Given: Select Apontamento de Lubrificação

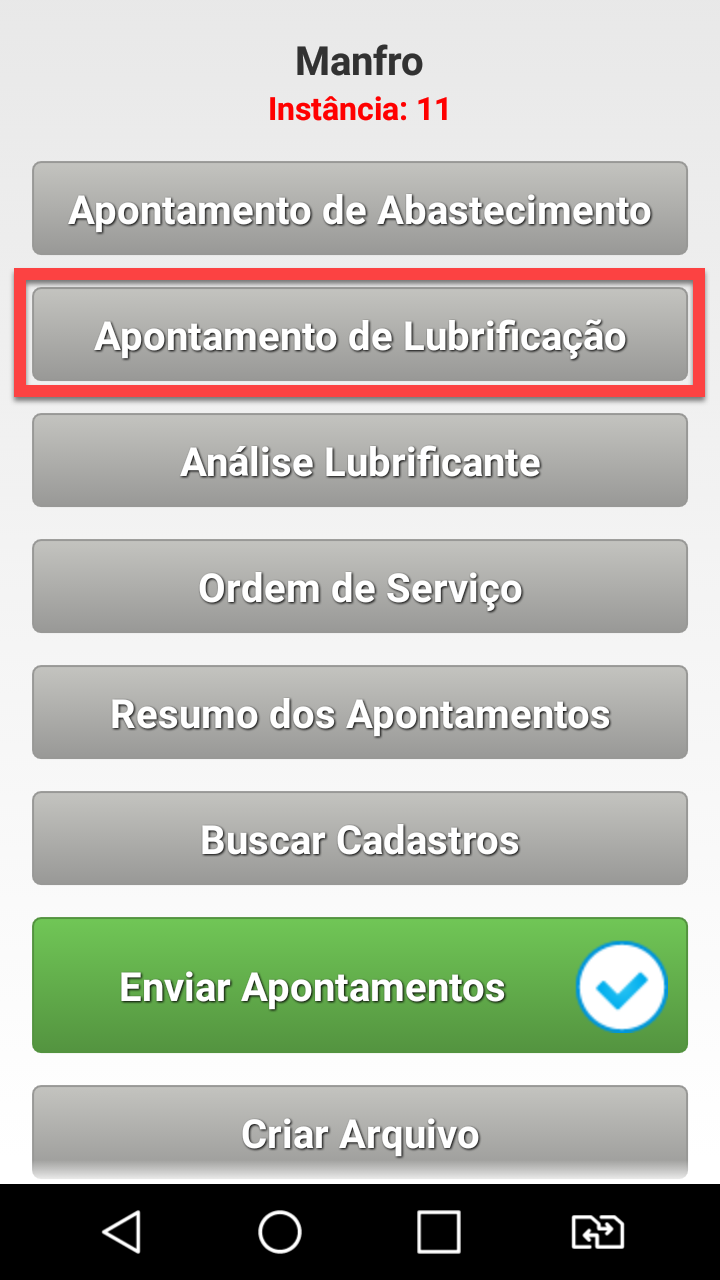Looking at the screenshot, I should pyautogui.click(x=360, y=335).
